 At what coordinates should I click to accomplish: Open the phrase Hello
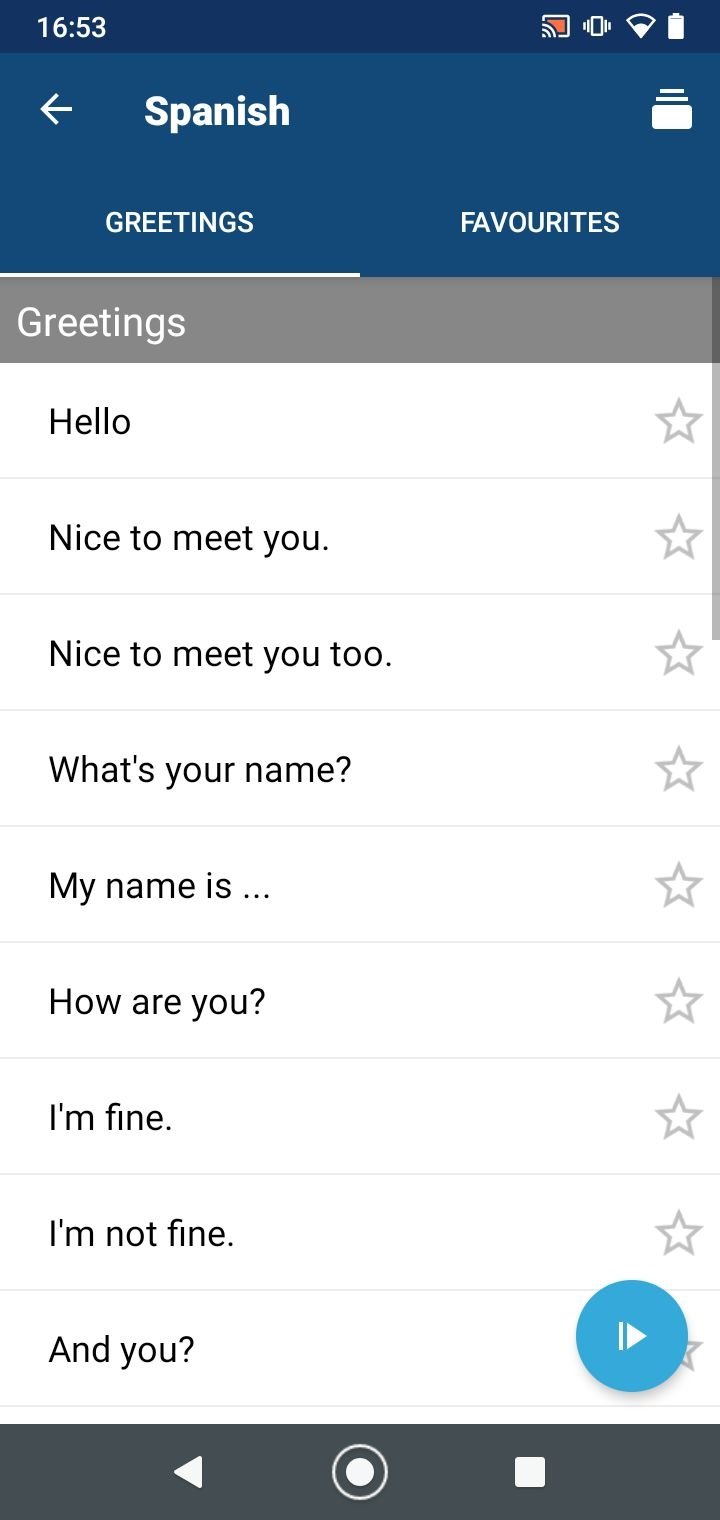pos(360,421)
